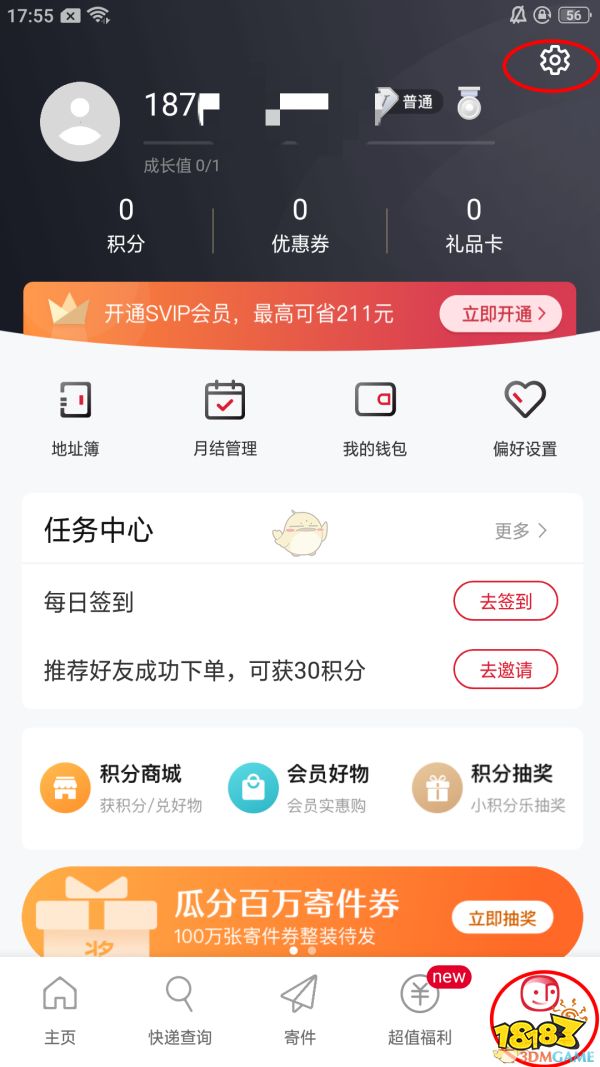Check my 礼品卡 gift cards
This screenshot has width=600, height=1067.
[473, 225]
